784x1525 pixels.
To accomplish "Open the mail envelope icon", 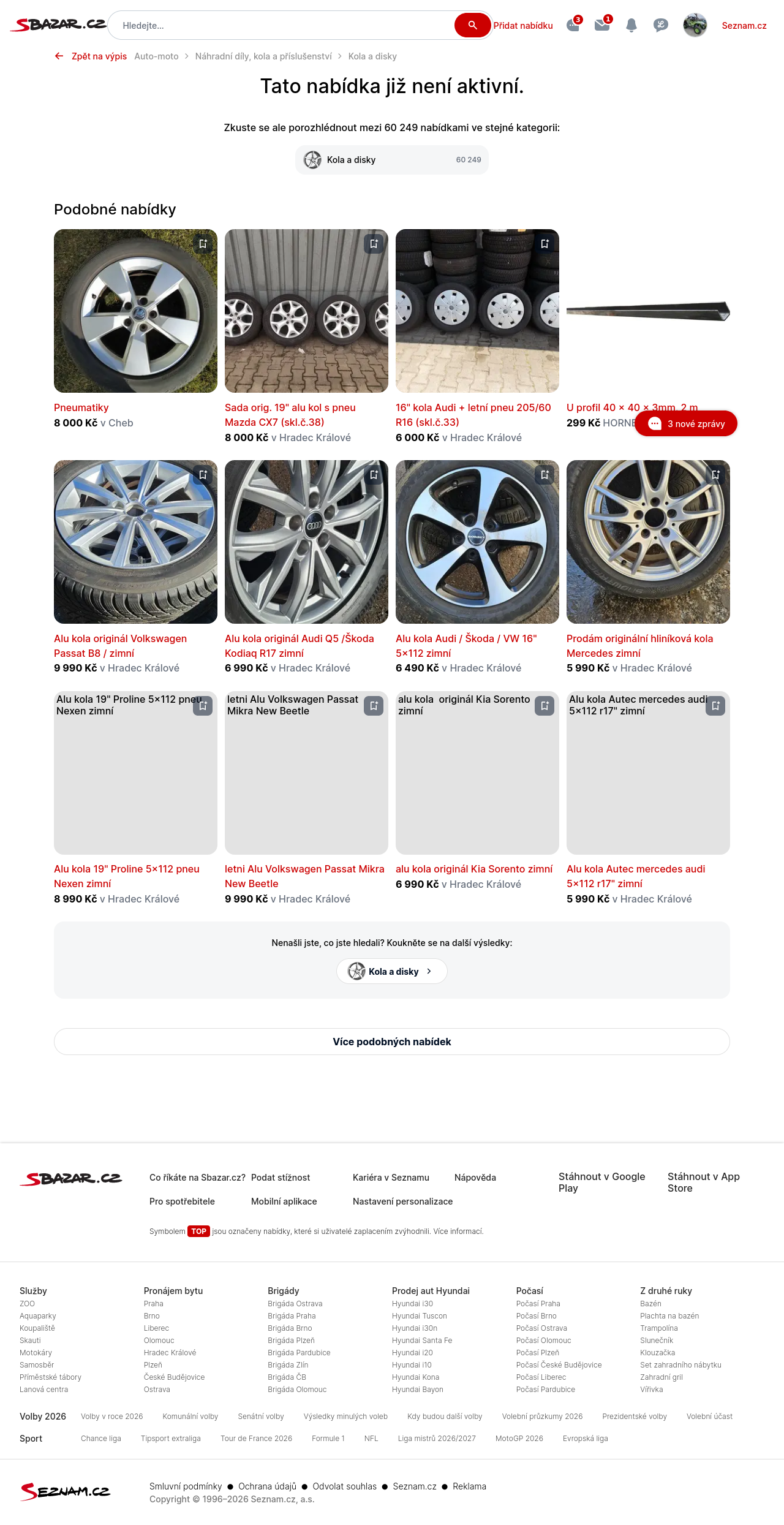I will (602, 25).
